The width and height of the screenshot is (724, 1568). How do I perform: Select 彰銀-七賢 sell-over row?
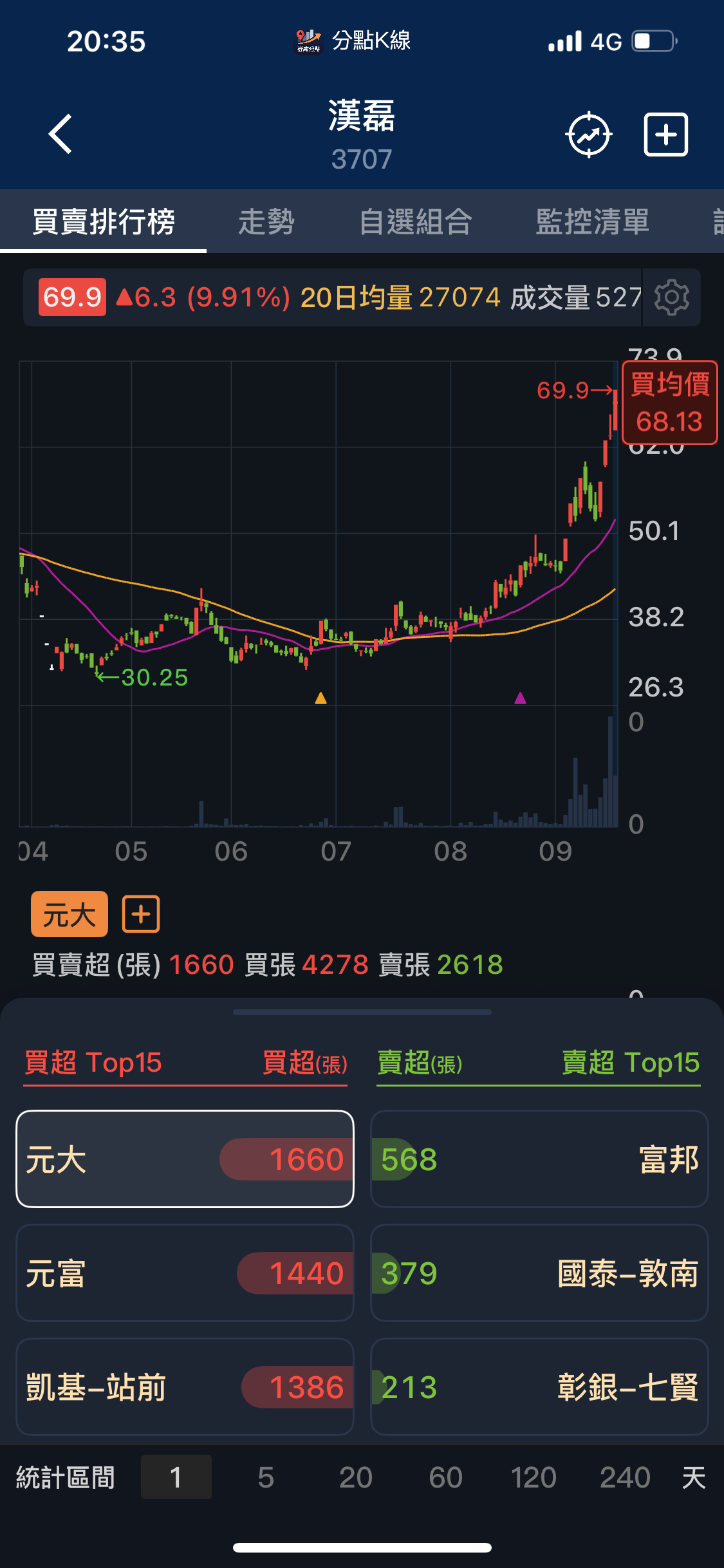coord(539,1387)
